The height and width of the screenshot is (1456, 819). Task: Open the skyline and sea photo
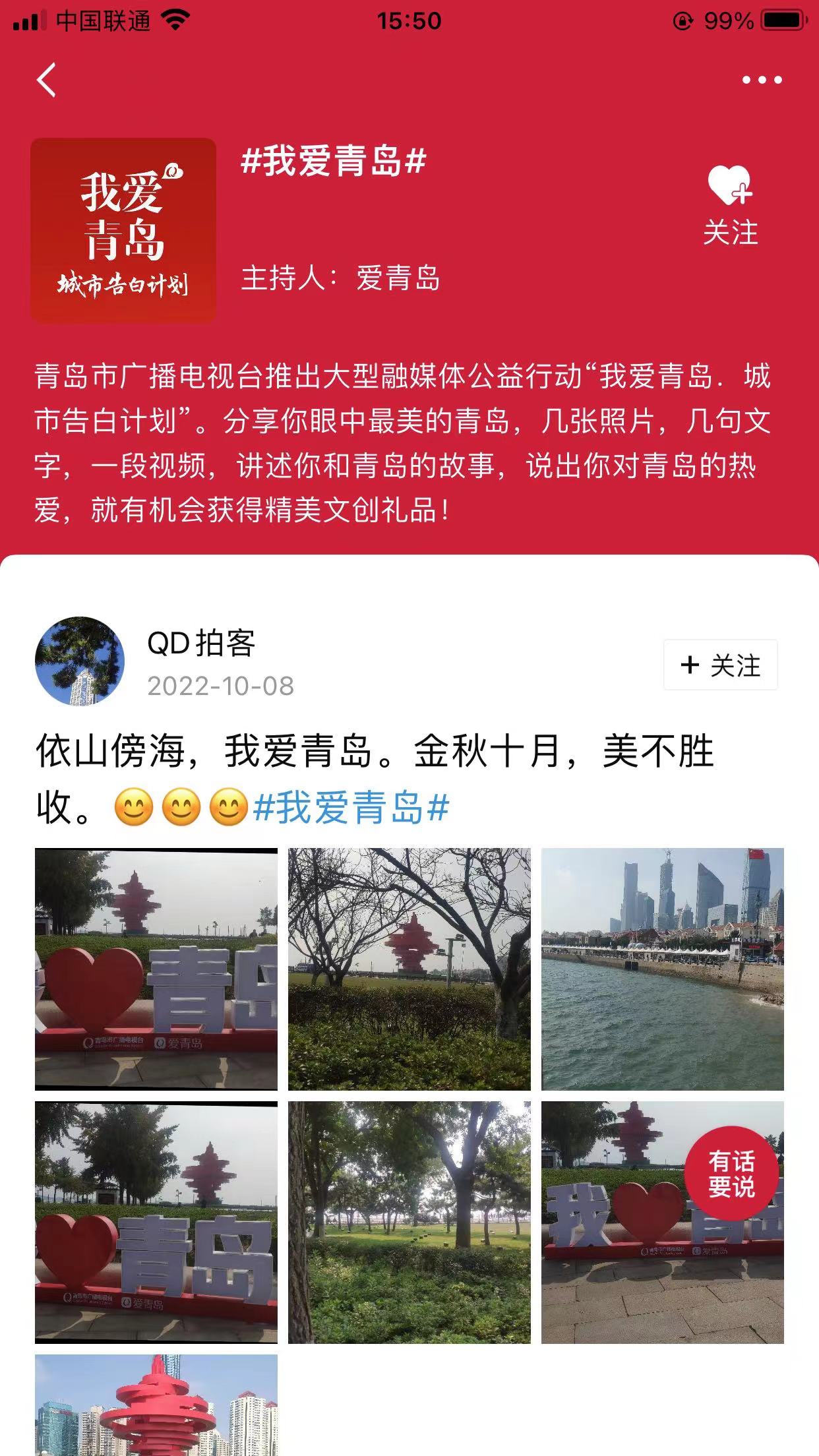click(x=662, y=969)
